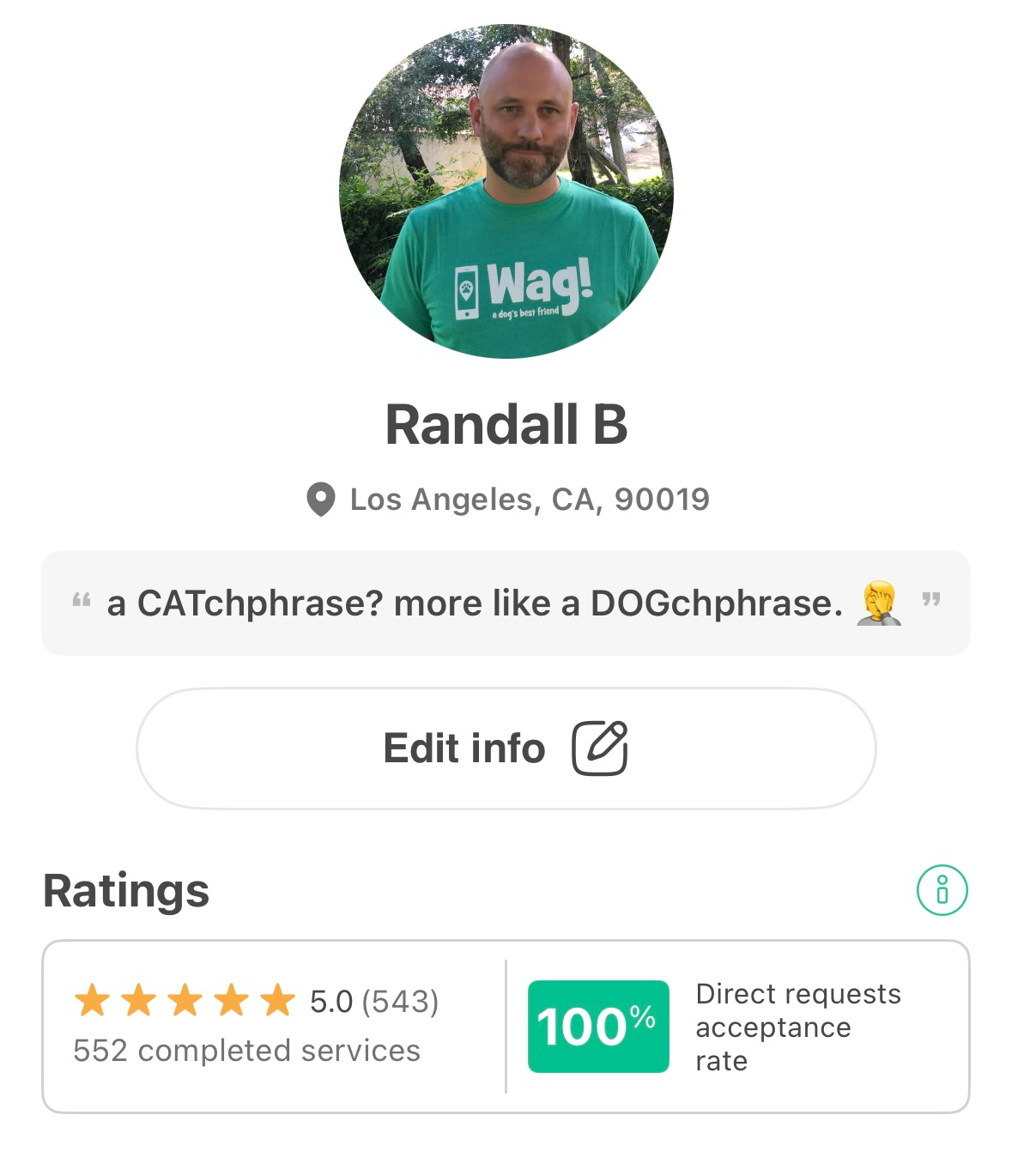Open the profile photo
1012x1176 pixels.
coord(506,191)
